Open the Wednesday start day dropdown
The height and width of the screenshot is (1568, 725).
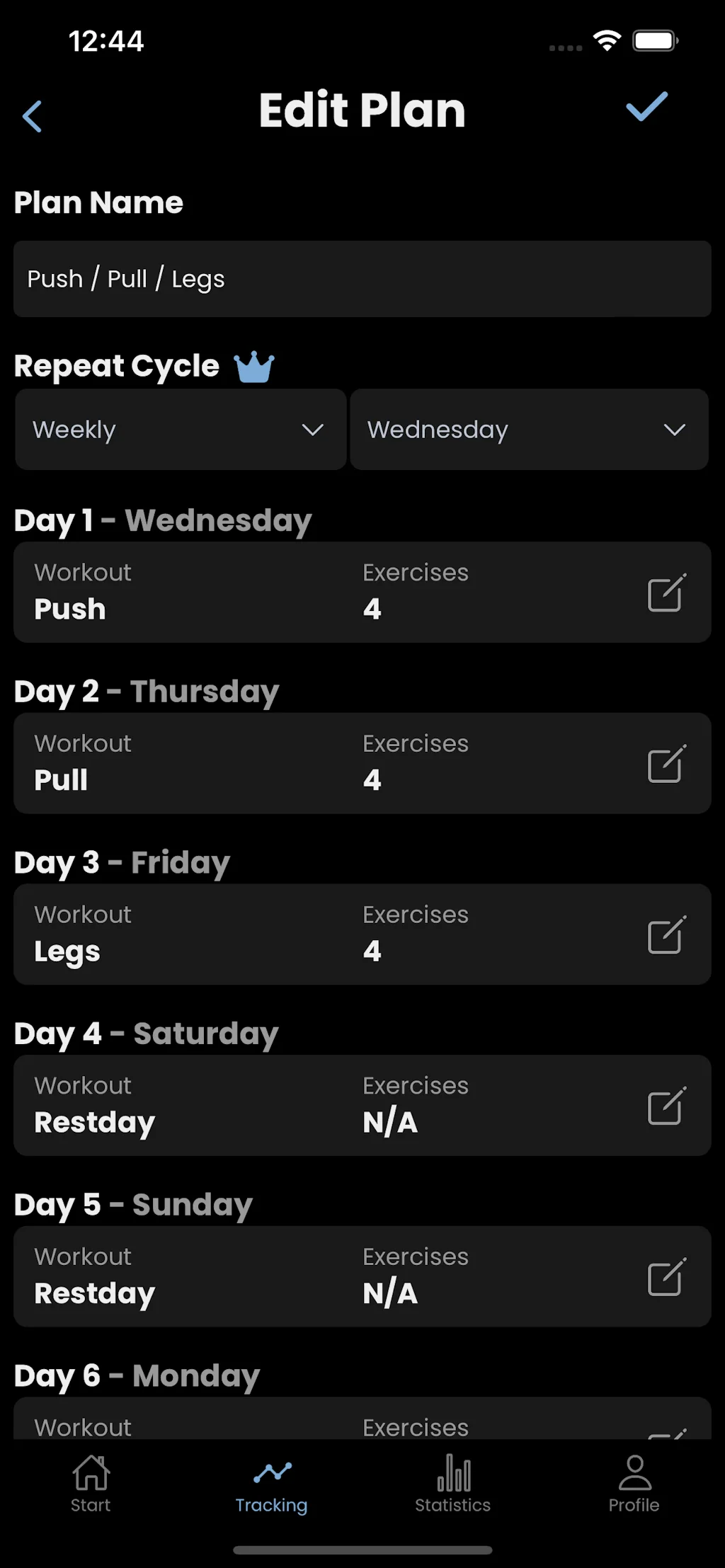tap(530, 430)
